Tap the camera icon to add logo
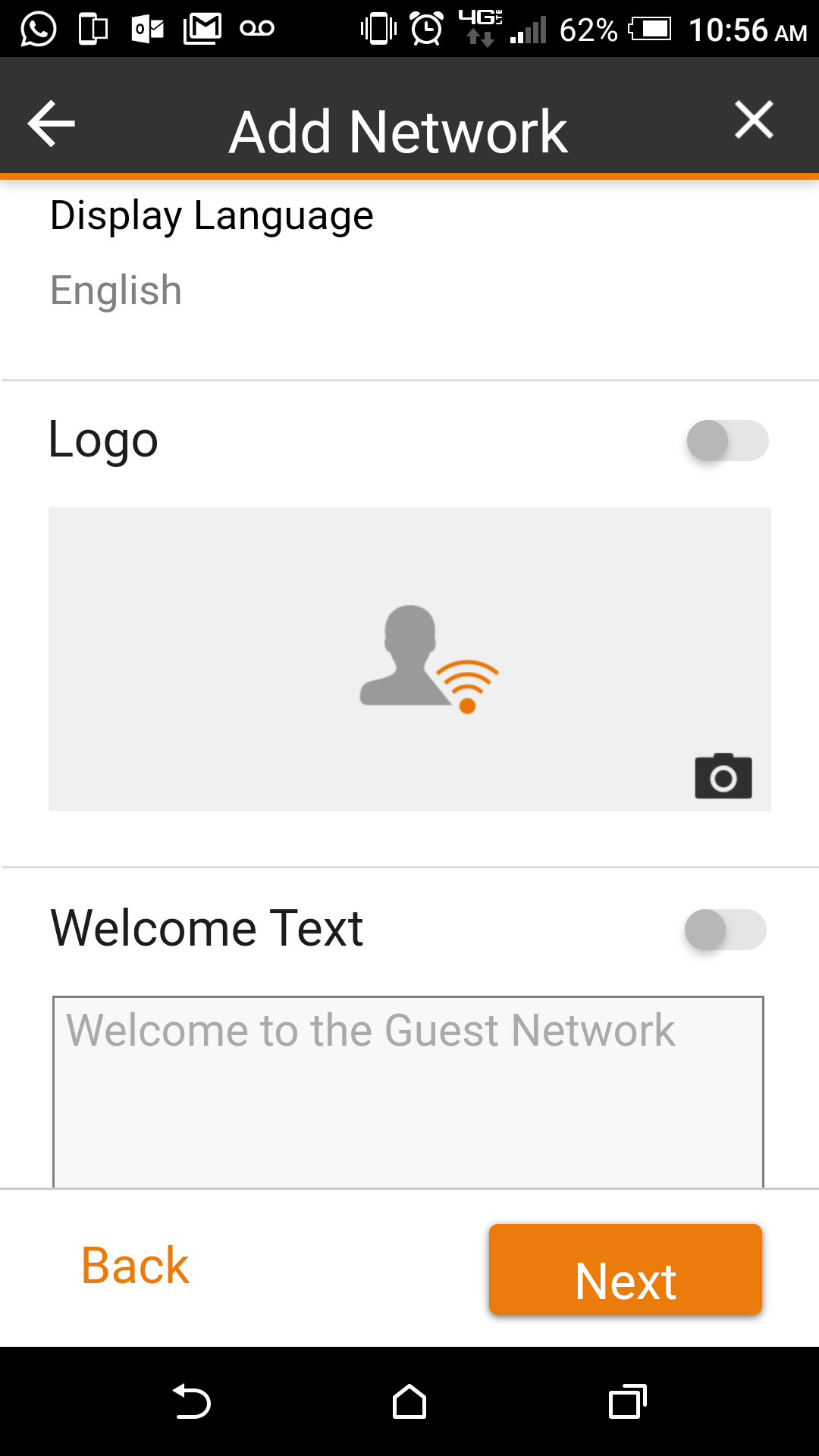 click(723, 777)
